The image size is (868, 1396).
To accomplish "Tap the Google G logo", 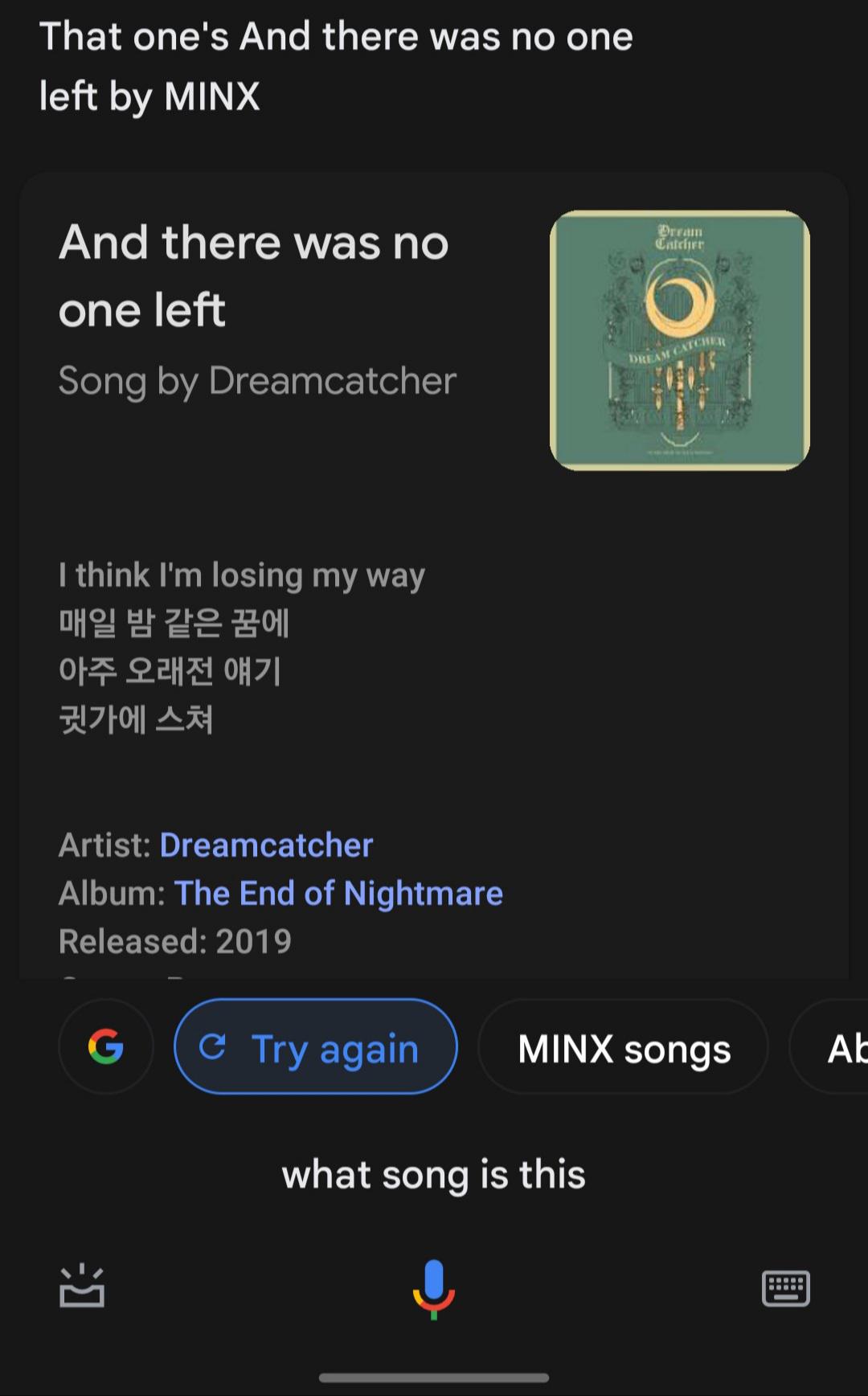I will click(x=105, y=1047).
